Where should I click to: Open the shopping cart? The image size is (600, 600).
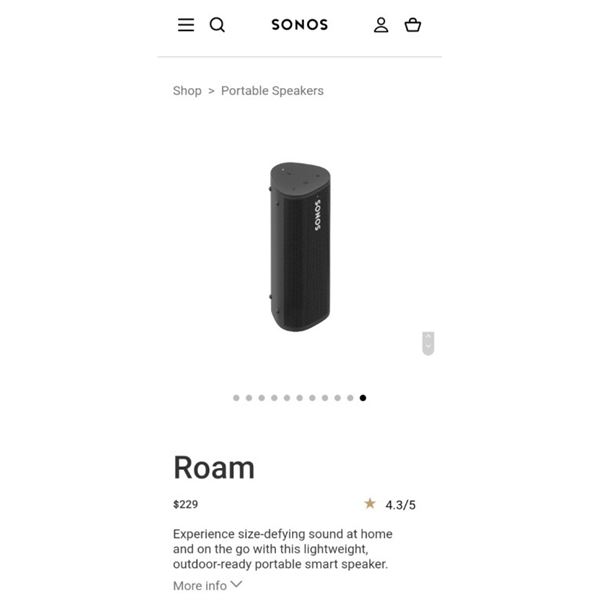(x=412, y=25)
